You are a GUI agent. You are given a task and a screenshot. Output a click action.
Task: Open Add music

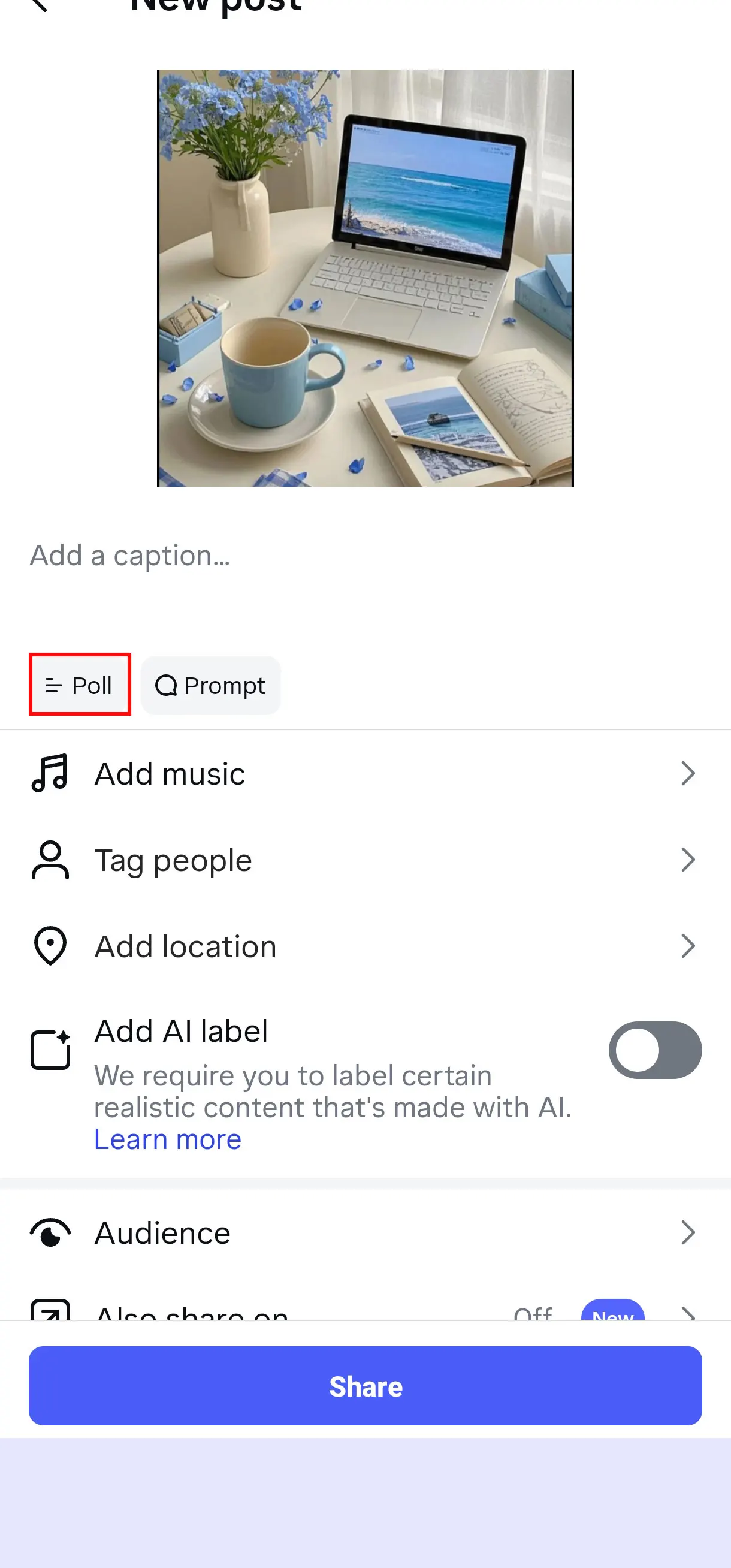pyautogui.click(x=365, y=774)
